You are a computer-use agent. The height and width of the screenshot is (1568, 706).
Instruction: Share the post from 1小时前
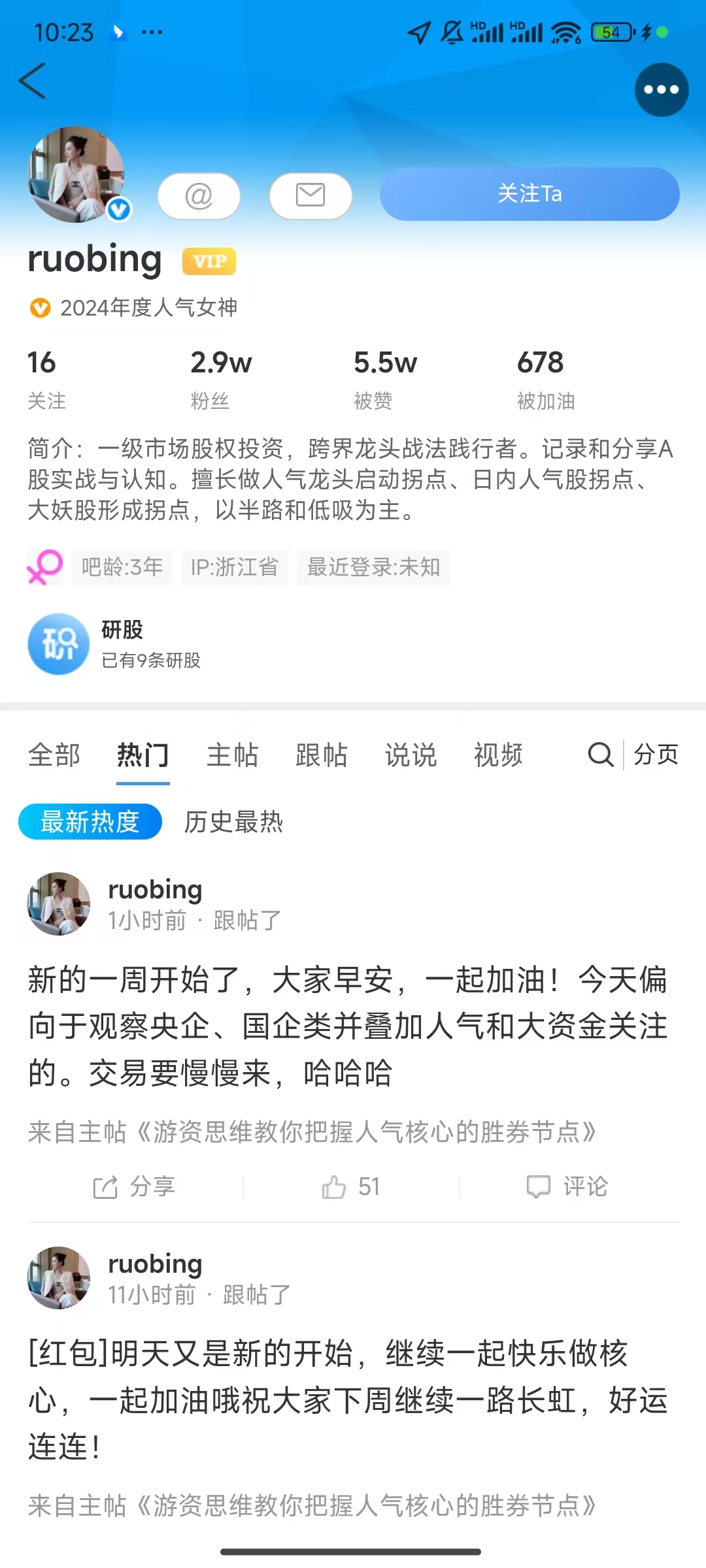pos(134,1186)
